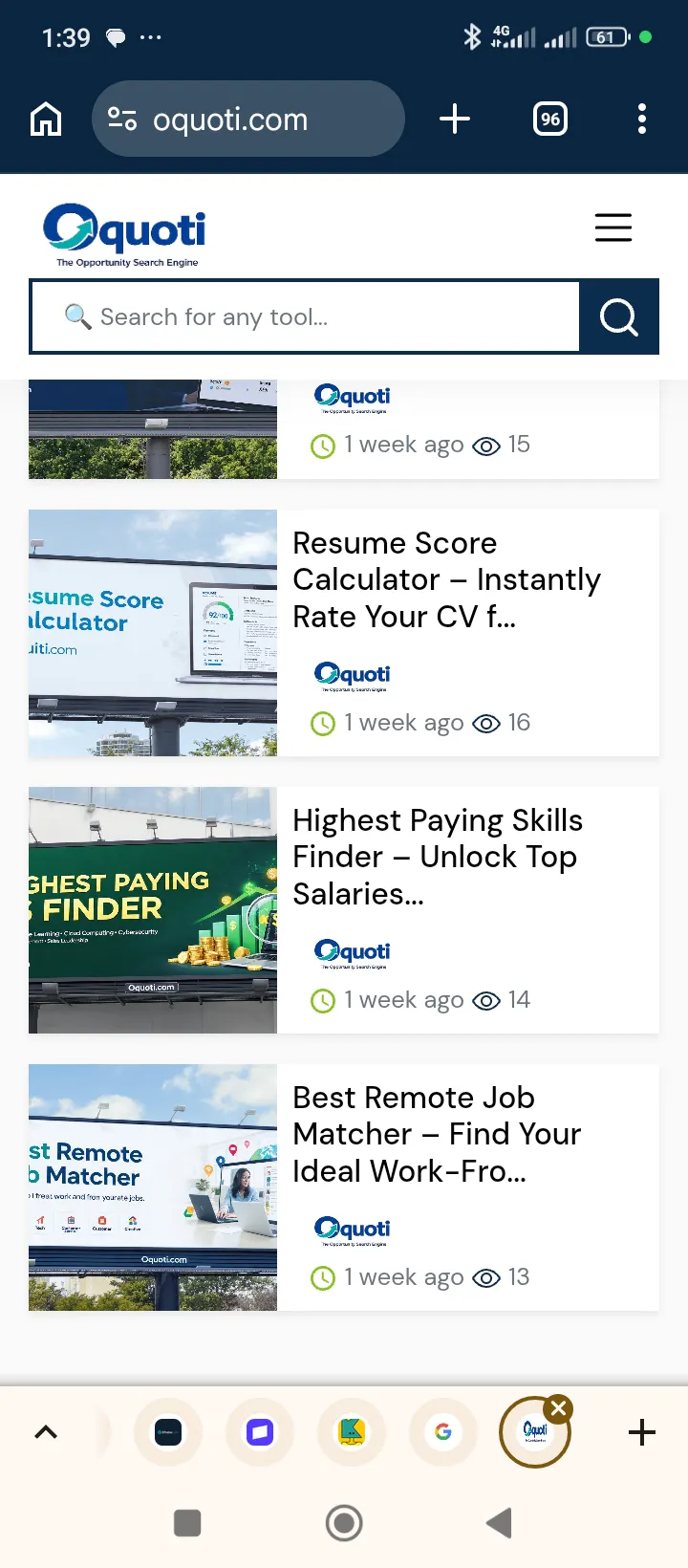Open recent apps with the square button
Viewport: 688px width, 1568px height.
pyautogui.click(x=187, y=1523)
